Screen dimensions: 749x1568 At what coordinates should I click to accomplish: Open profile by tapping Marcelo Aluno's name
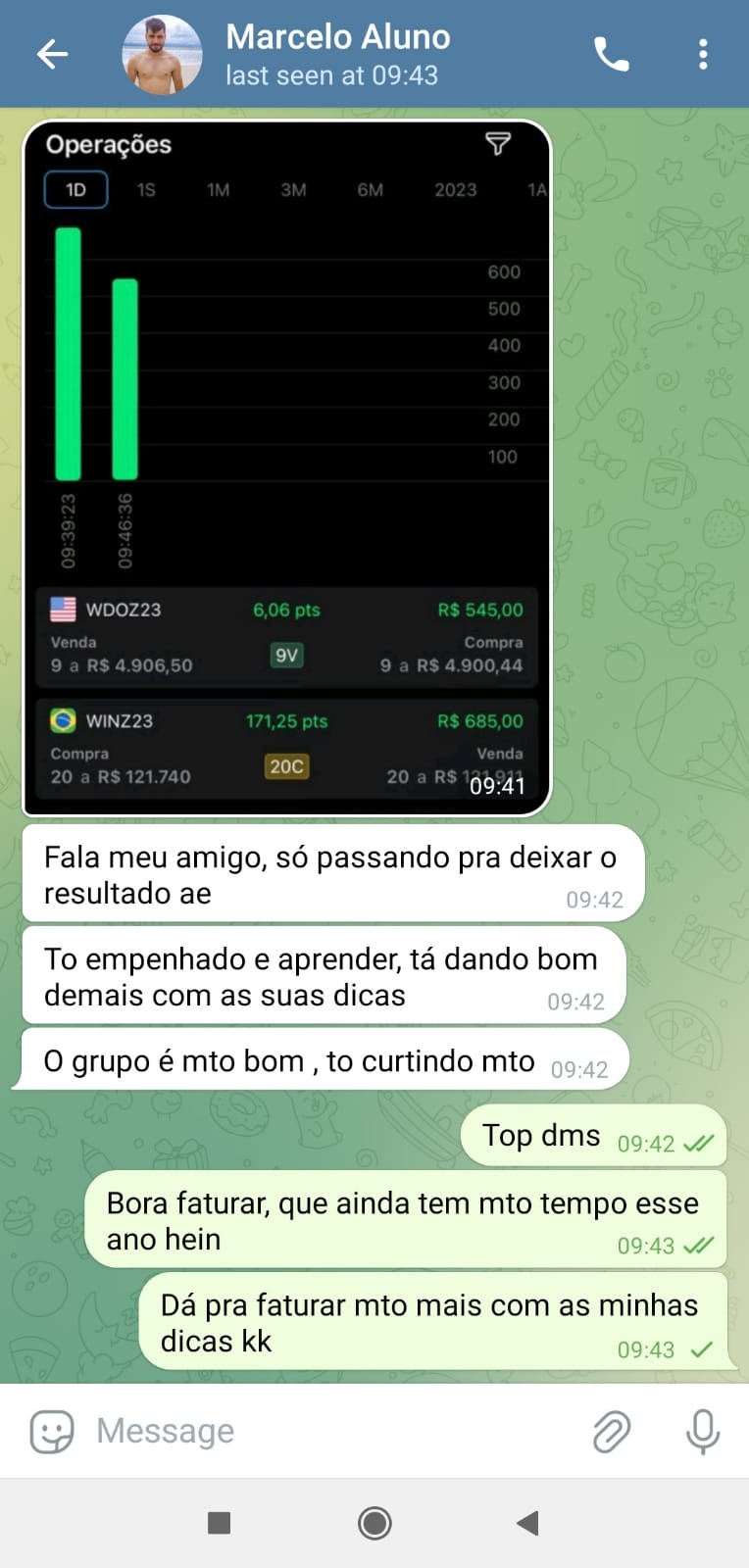(338, 37)
